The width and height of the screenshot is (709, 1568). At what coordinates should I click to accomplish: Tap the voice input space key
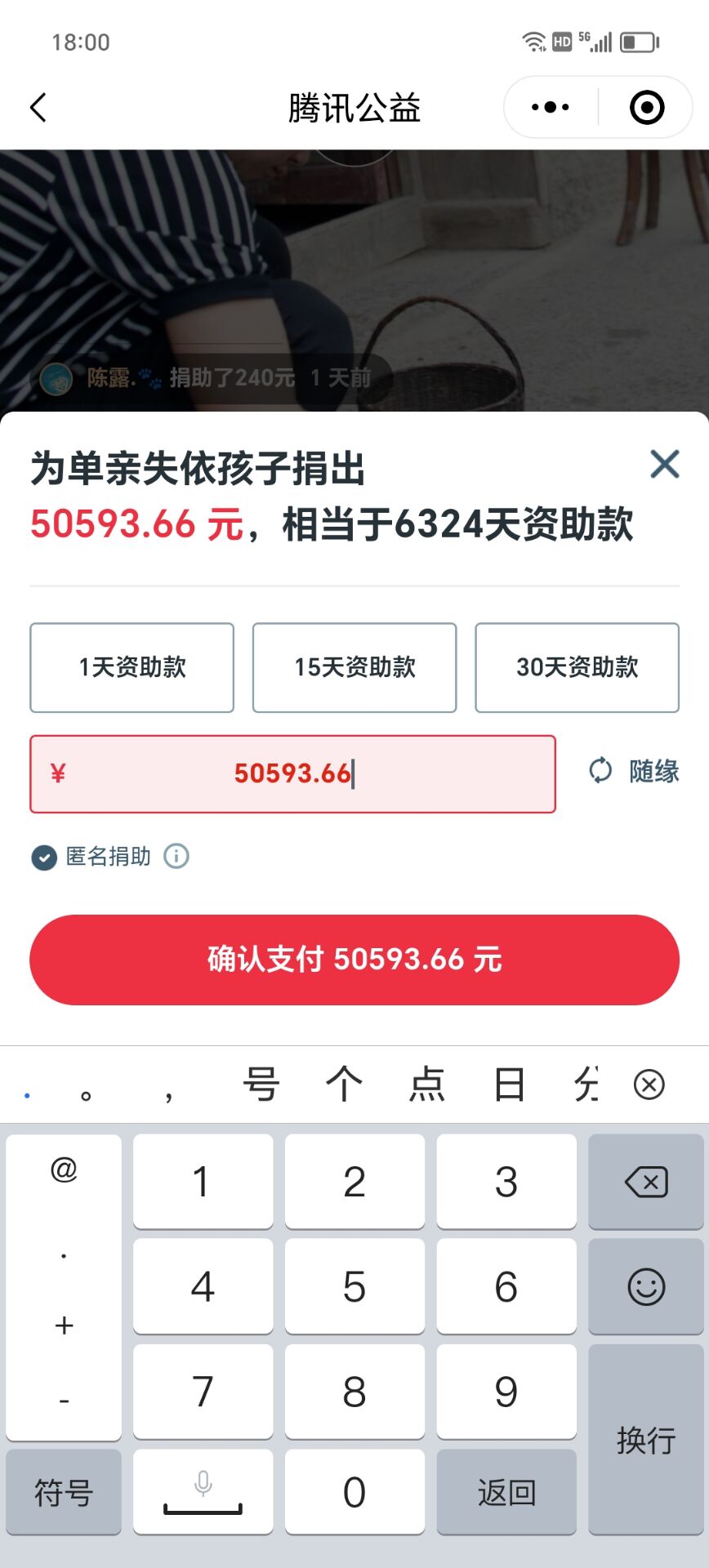pyautogui.click(x=203, y=1492)
